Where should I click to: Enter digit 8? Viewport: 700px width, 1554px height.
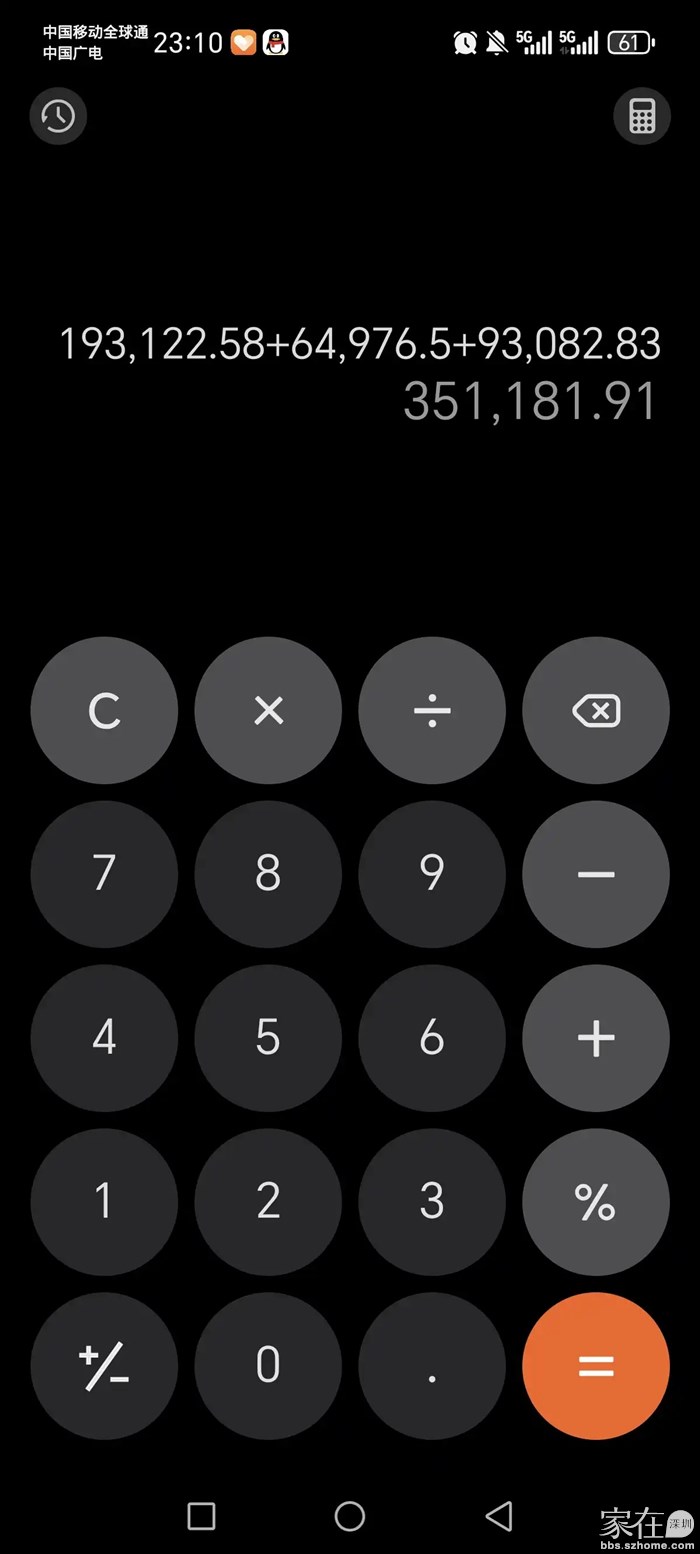(268, 874)
